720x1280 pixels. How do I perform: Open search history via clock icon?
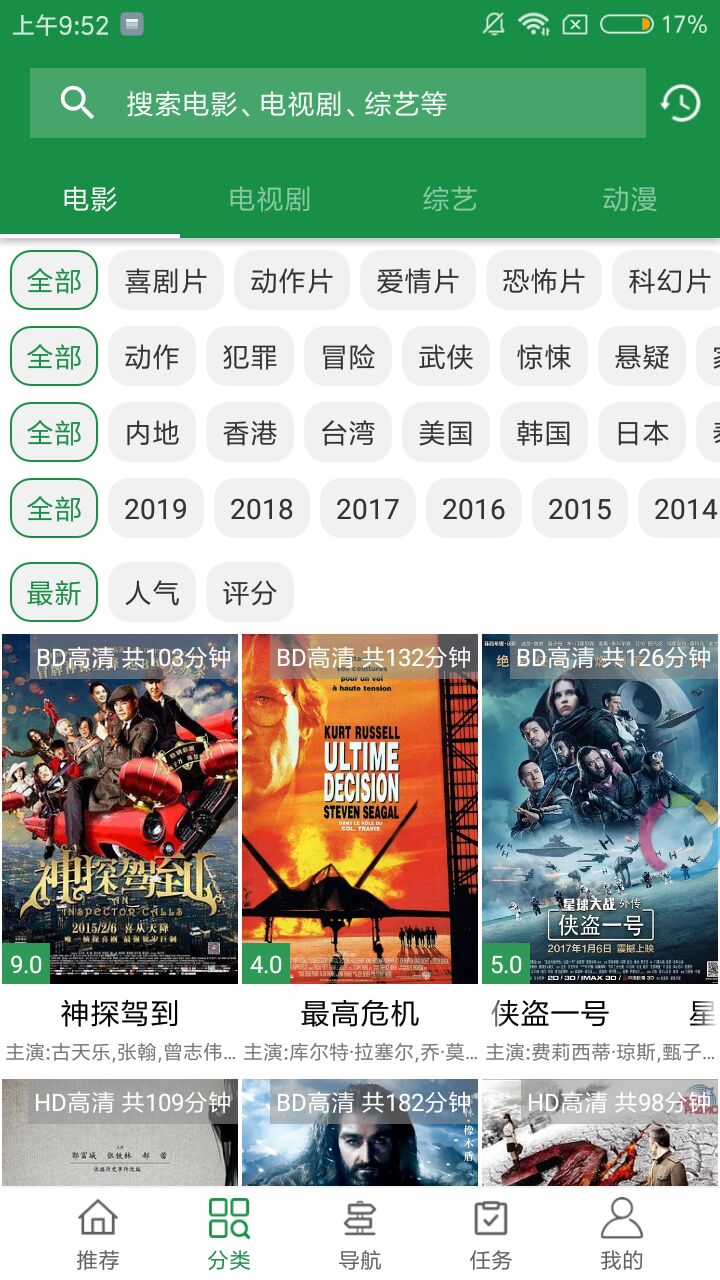point(681,102)
